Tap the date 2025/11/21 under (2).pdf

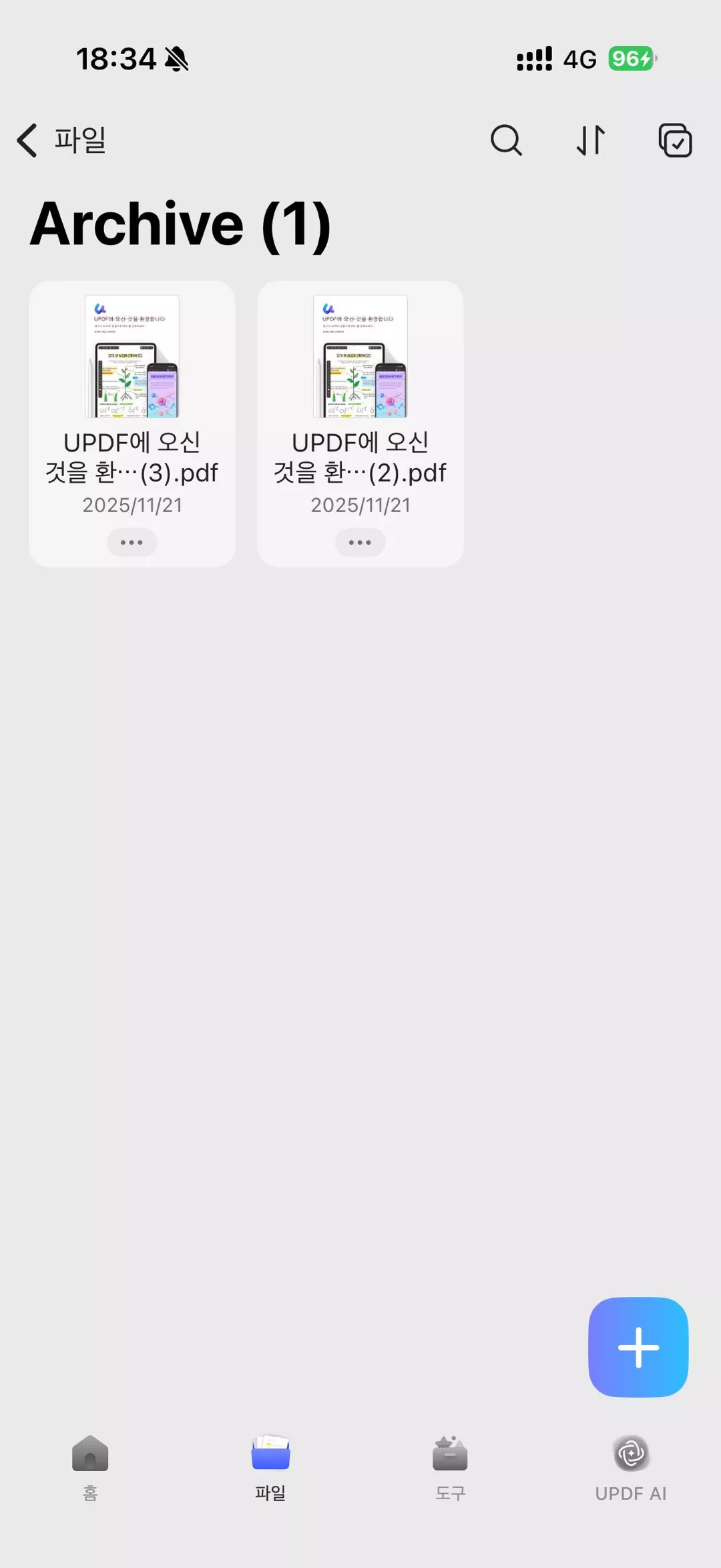tap(360, 505)
